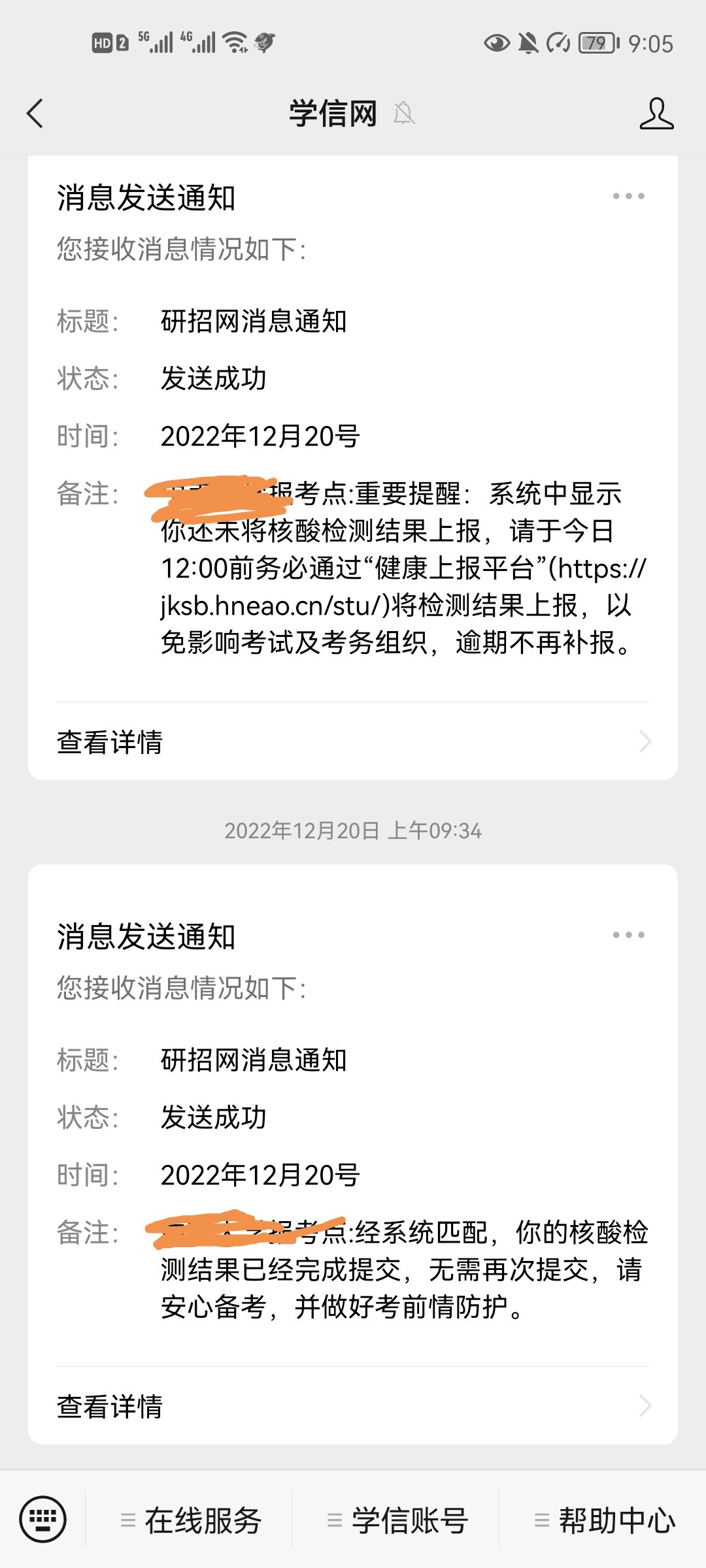Open the more options on the 经系统匹配 card
The width and height of the screenshot is (706, 1568).
tap(628, 935)
